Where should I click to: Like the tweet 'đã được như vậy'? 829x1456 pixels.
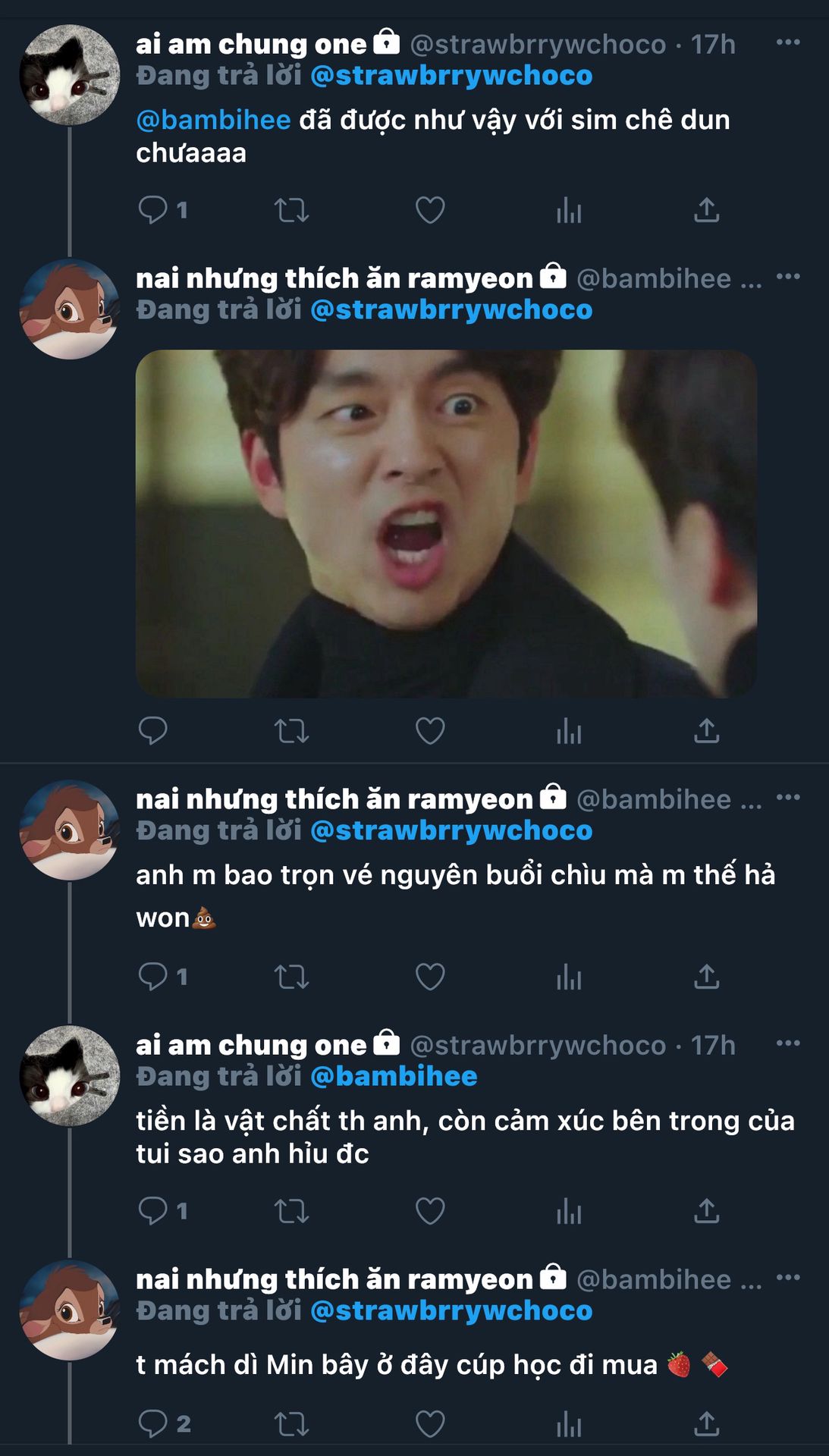click(430, 210)
